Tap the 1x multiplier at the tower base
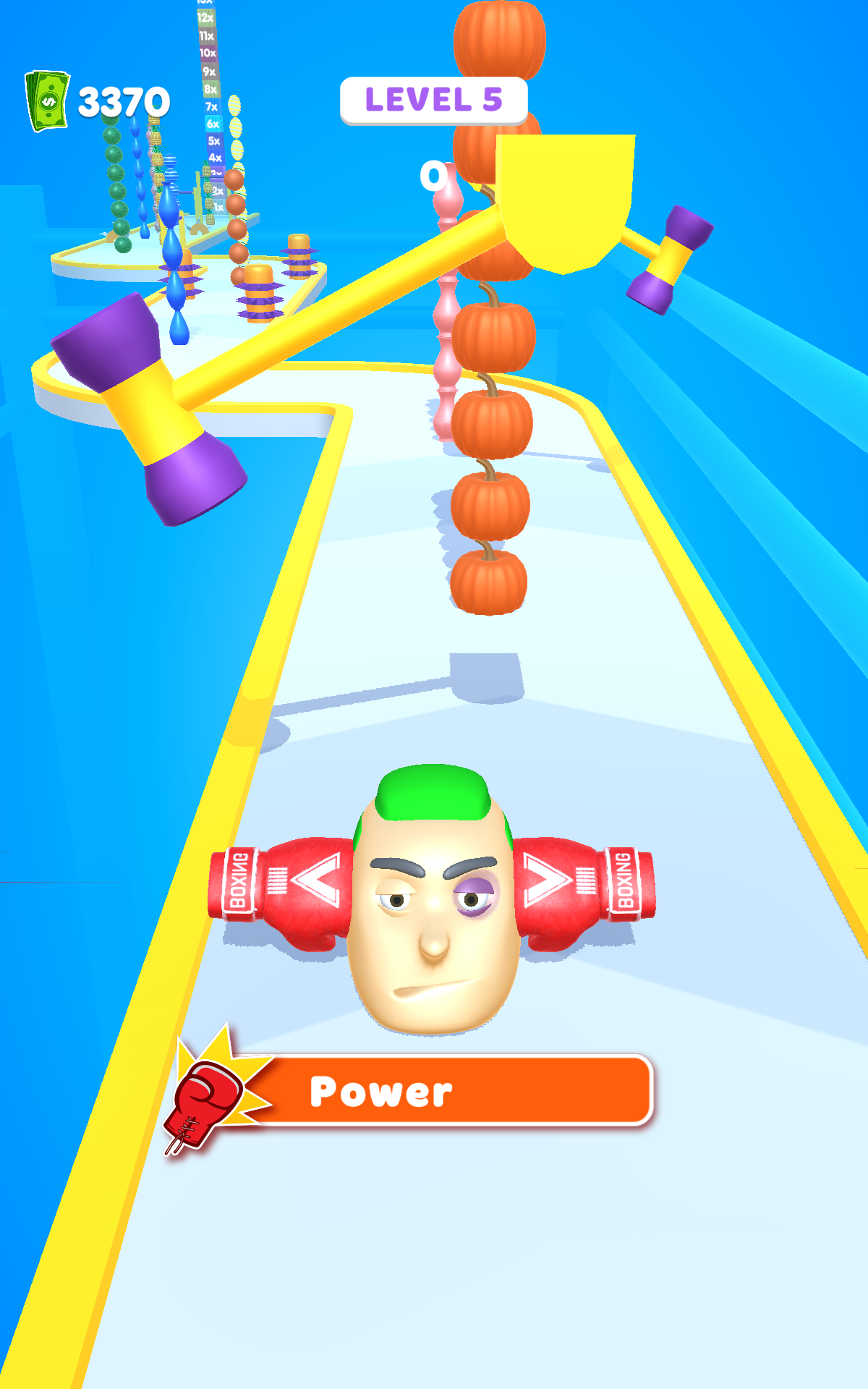Screen dimensions: 868x1389 click(218, 205)
